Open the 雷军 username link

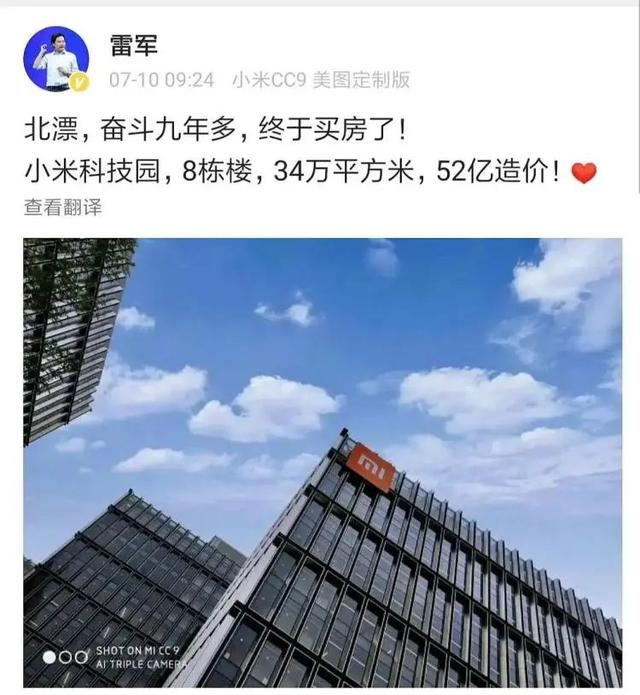pyautogui.click(x=134, y=46)
